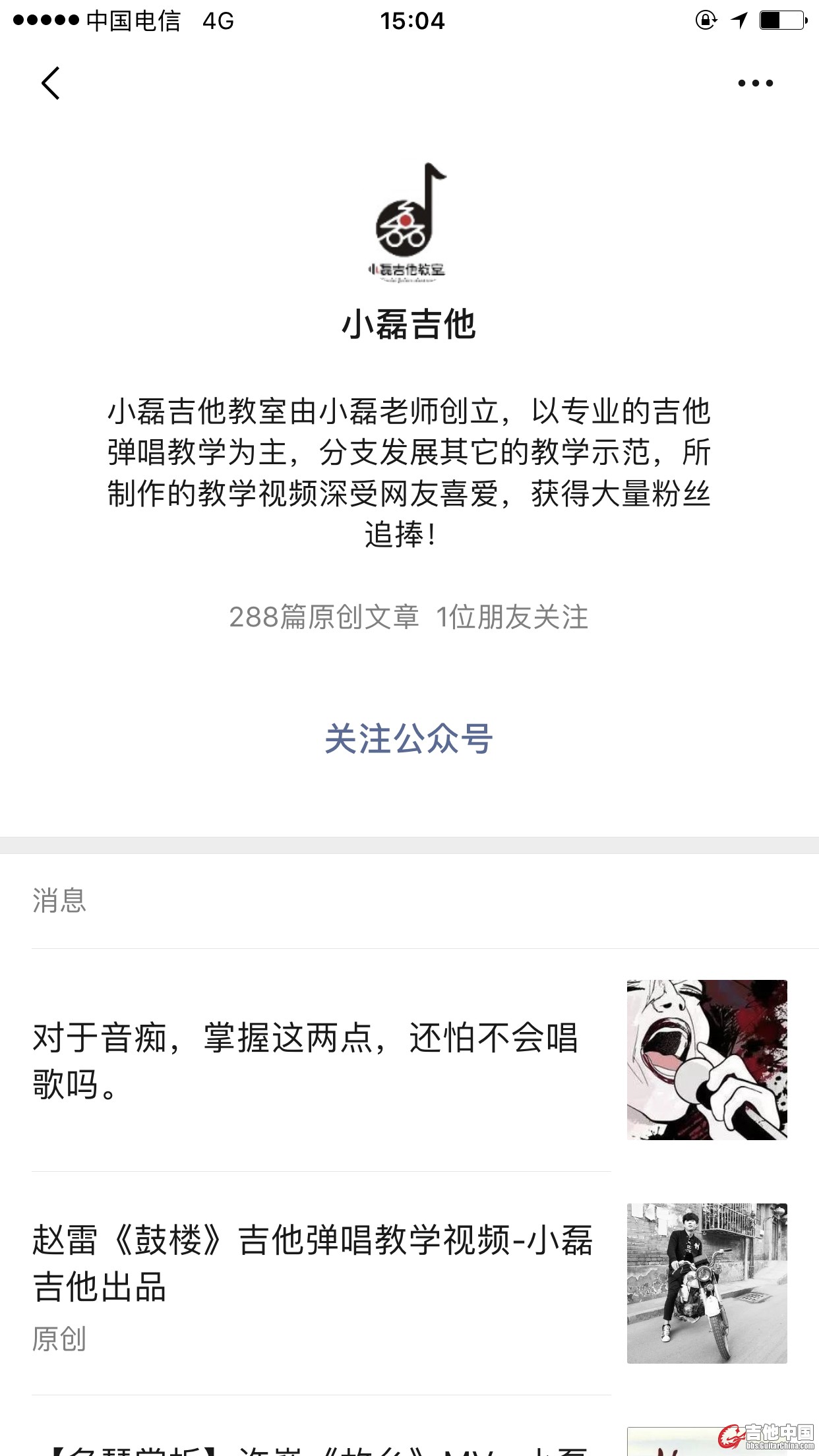Screen dimensions: 819x1456
Task: Tap 关注公众号 to follow the account
Action: pos(409,739)
